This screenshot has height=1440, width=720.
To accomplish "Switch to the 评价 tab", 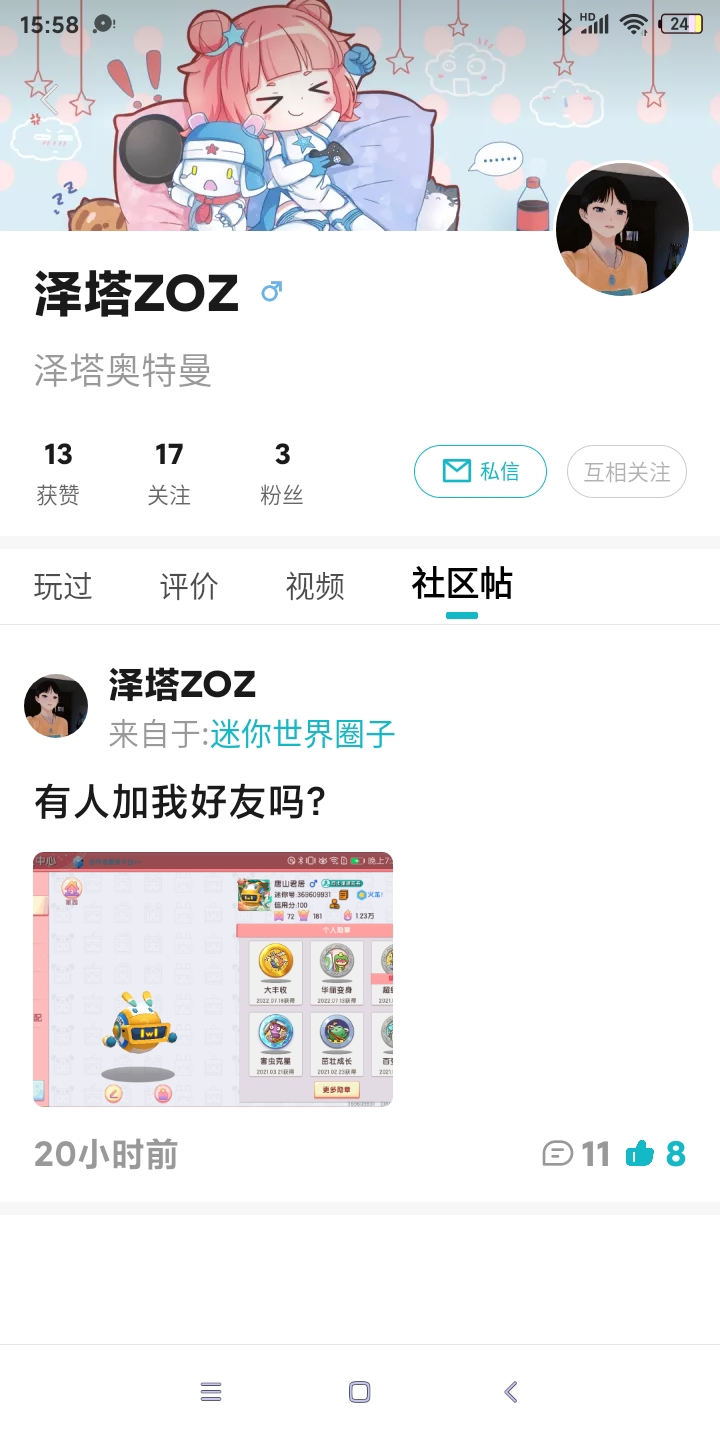I will click(x=189, y=586).
